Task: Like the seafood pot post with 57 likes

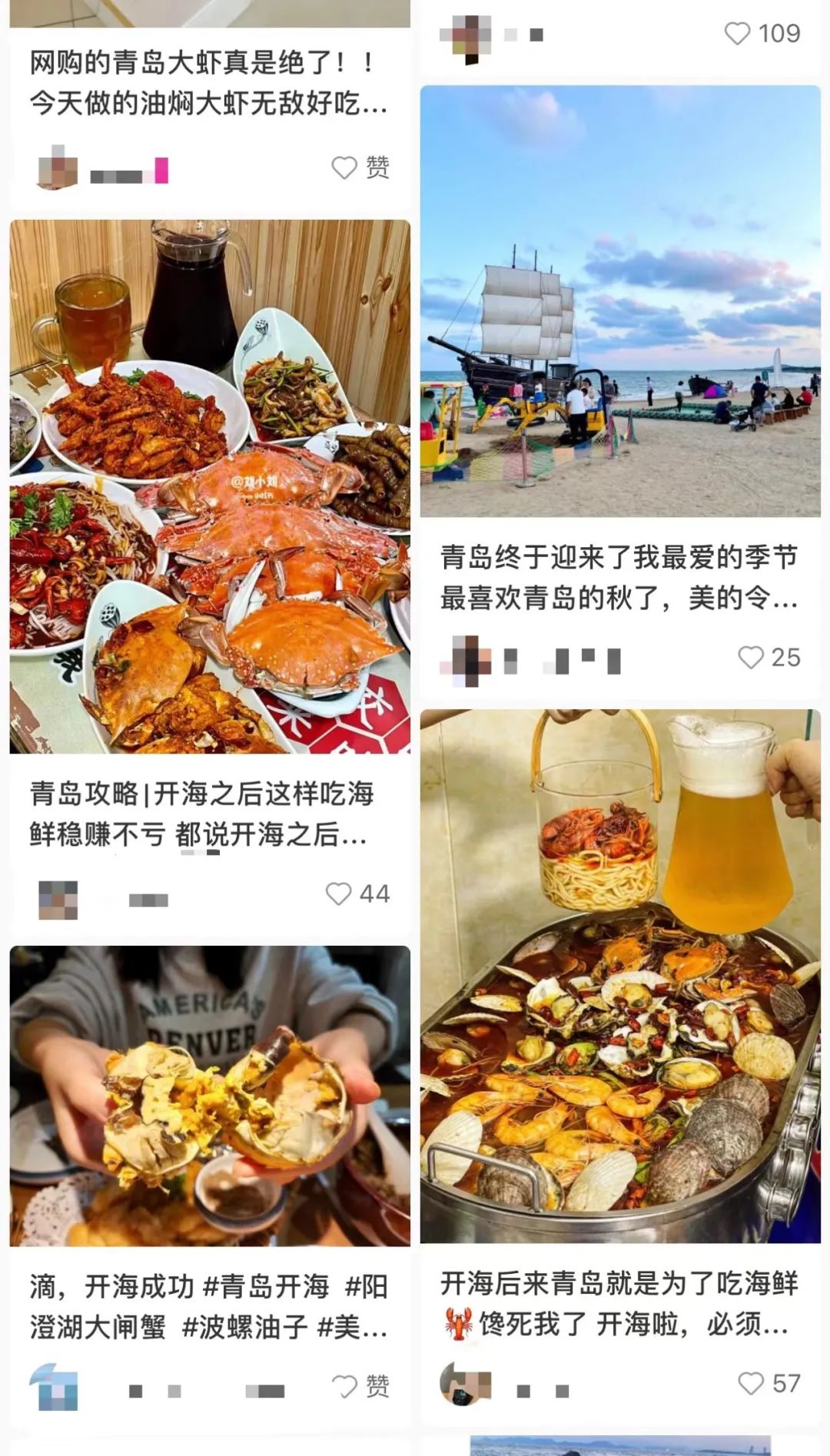Action: (x=750, y=1383)
